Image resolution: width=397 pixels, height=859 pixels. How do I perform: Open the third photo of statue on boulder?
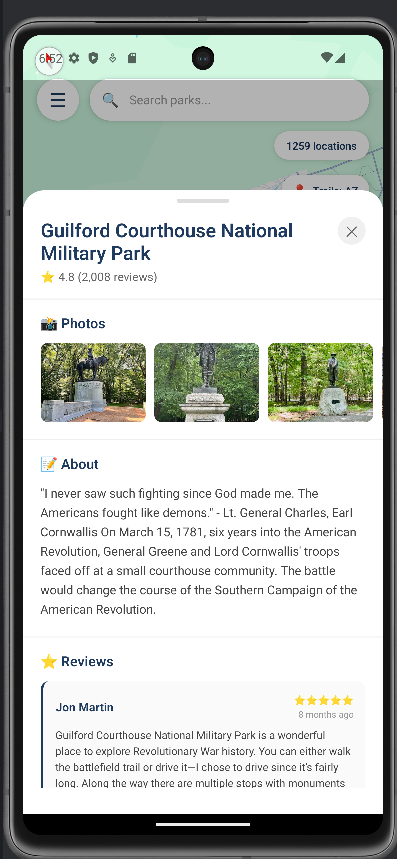click(320, 382)
